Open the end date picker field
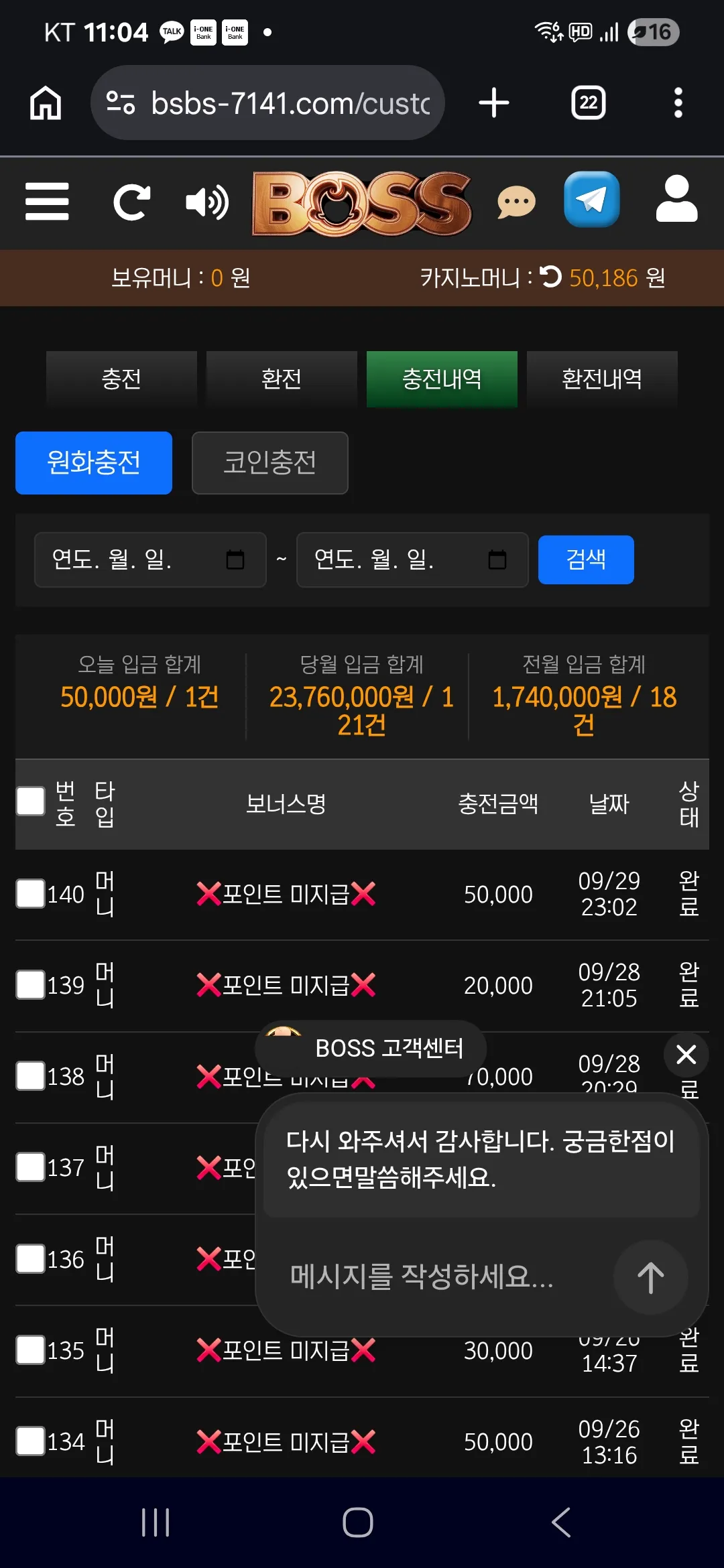 [x=412, y=560]
